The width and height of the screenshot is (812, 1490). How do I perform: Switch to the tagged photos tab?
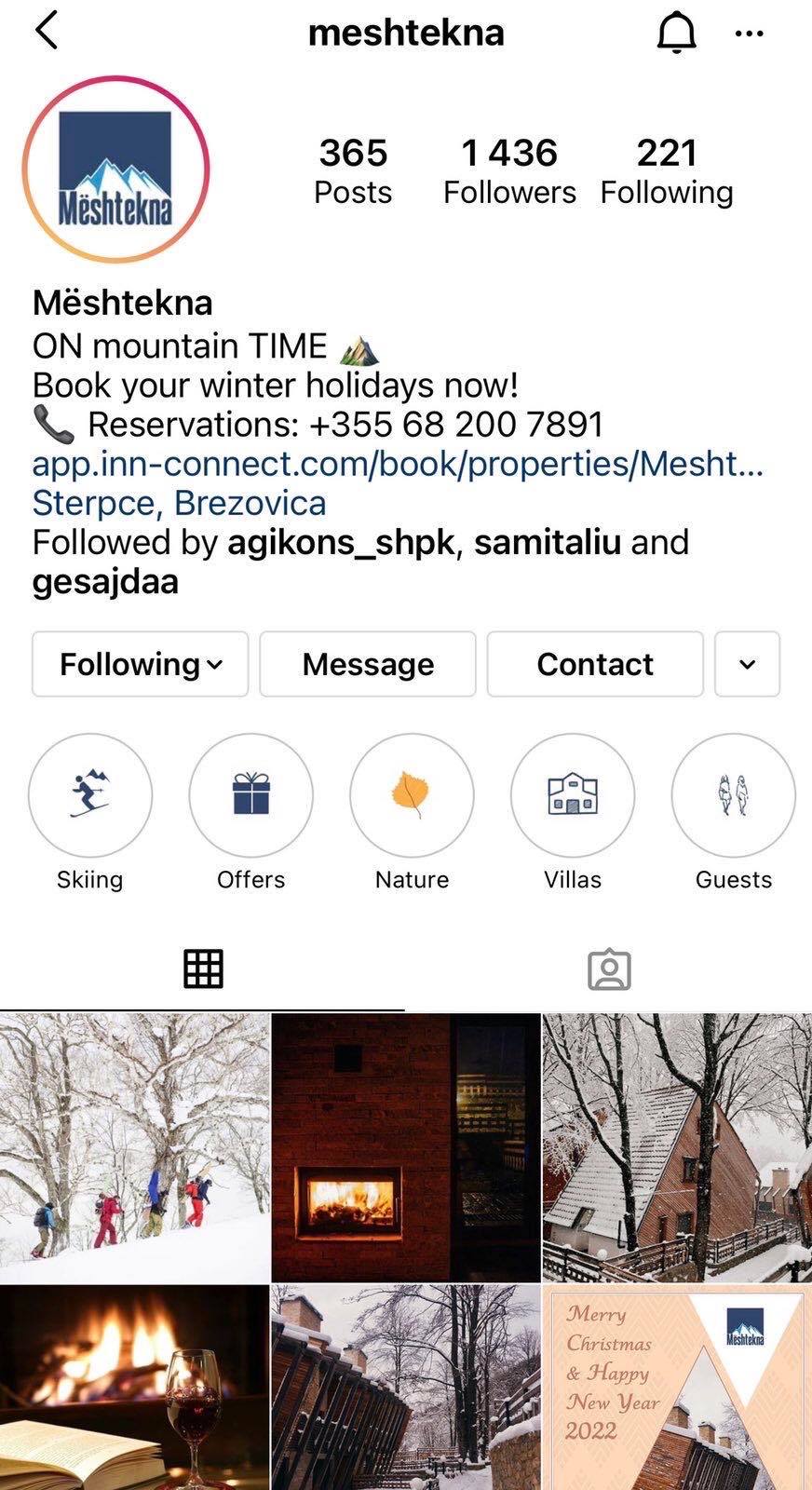click(x=610, y=968)
